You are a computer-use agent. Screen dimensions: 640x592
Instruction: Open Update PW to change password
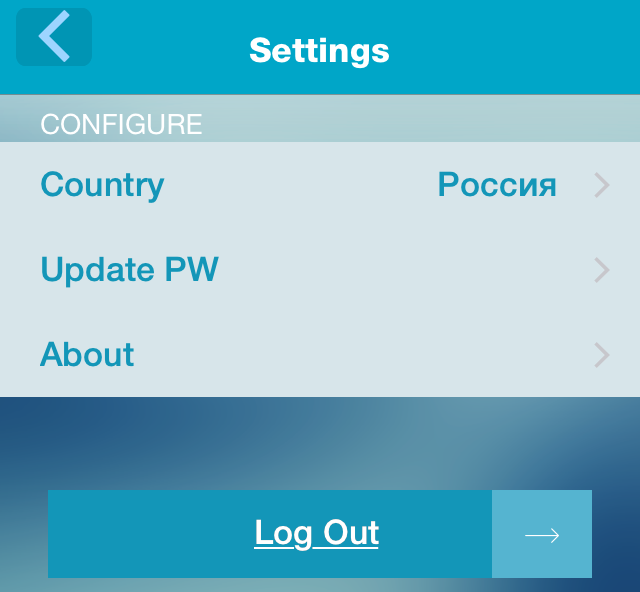(x=320, y=270)
